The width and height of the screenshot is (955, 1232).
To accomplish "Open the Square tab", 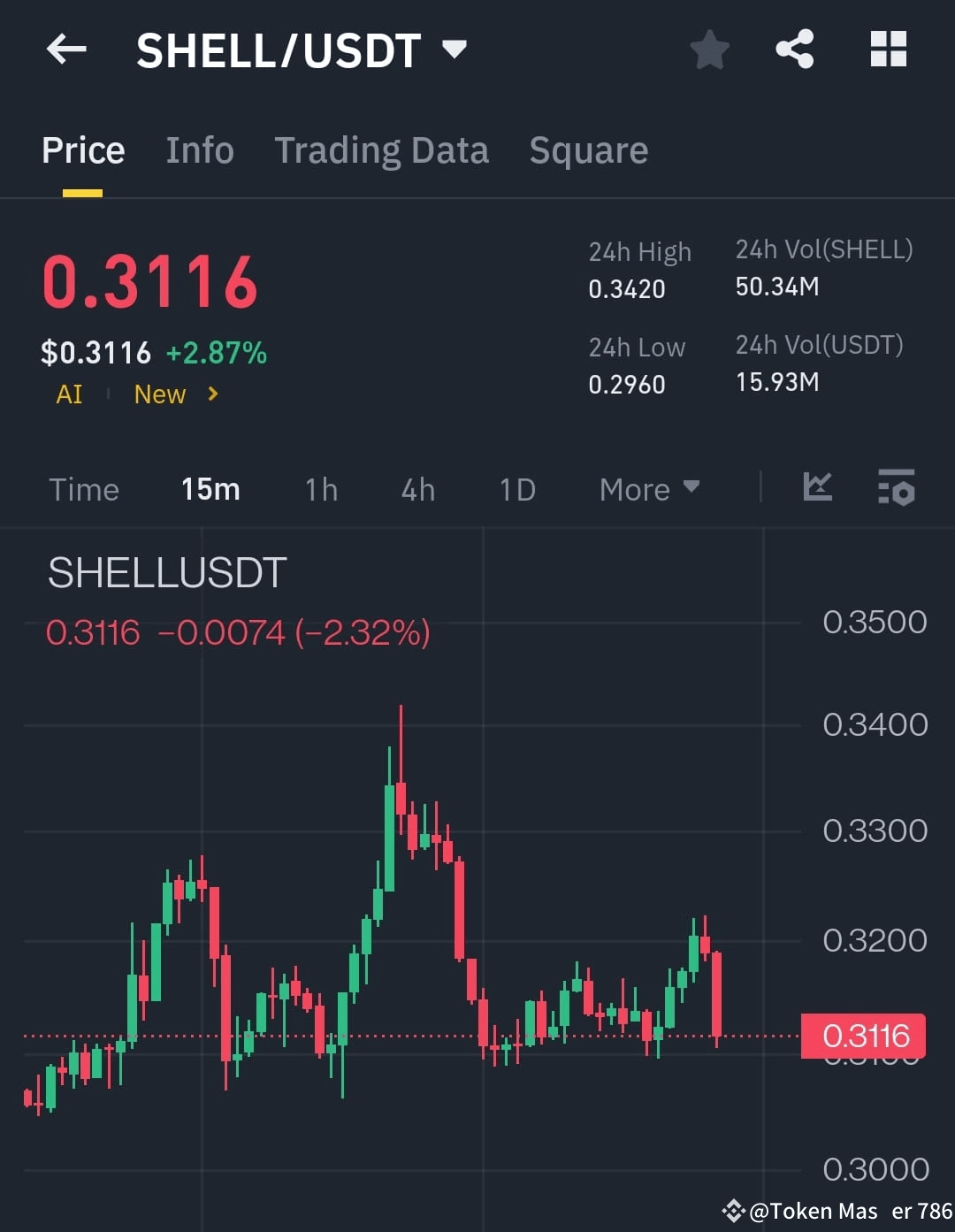I will tap(588, 150).
